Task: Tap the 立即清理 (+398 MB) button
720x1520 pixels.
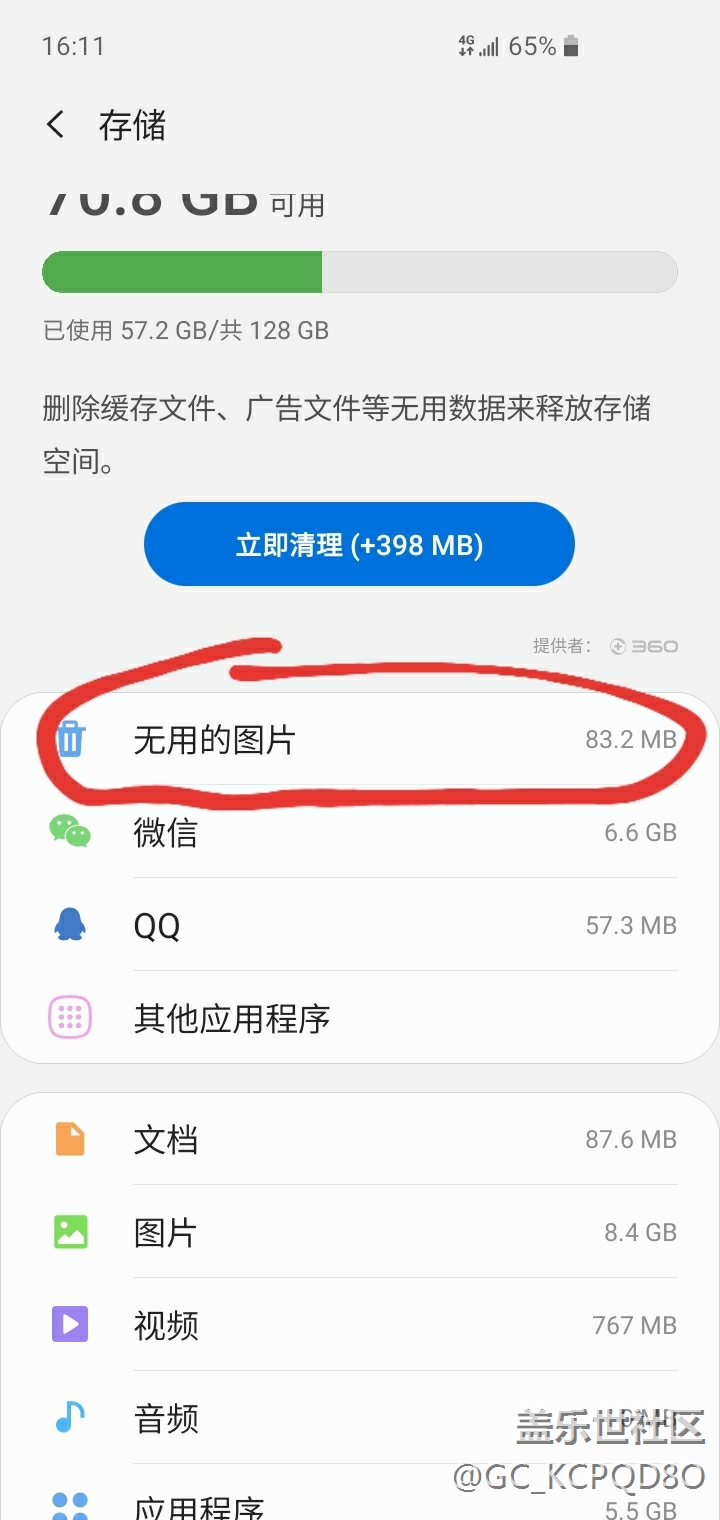Action: click(359, 544)
